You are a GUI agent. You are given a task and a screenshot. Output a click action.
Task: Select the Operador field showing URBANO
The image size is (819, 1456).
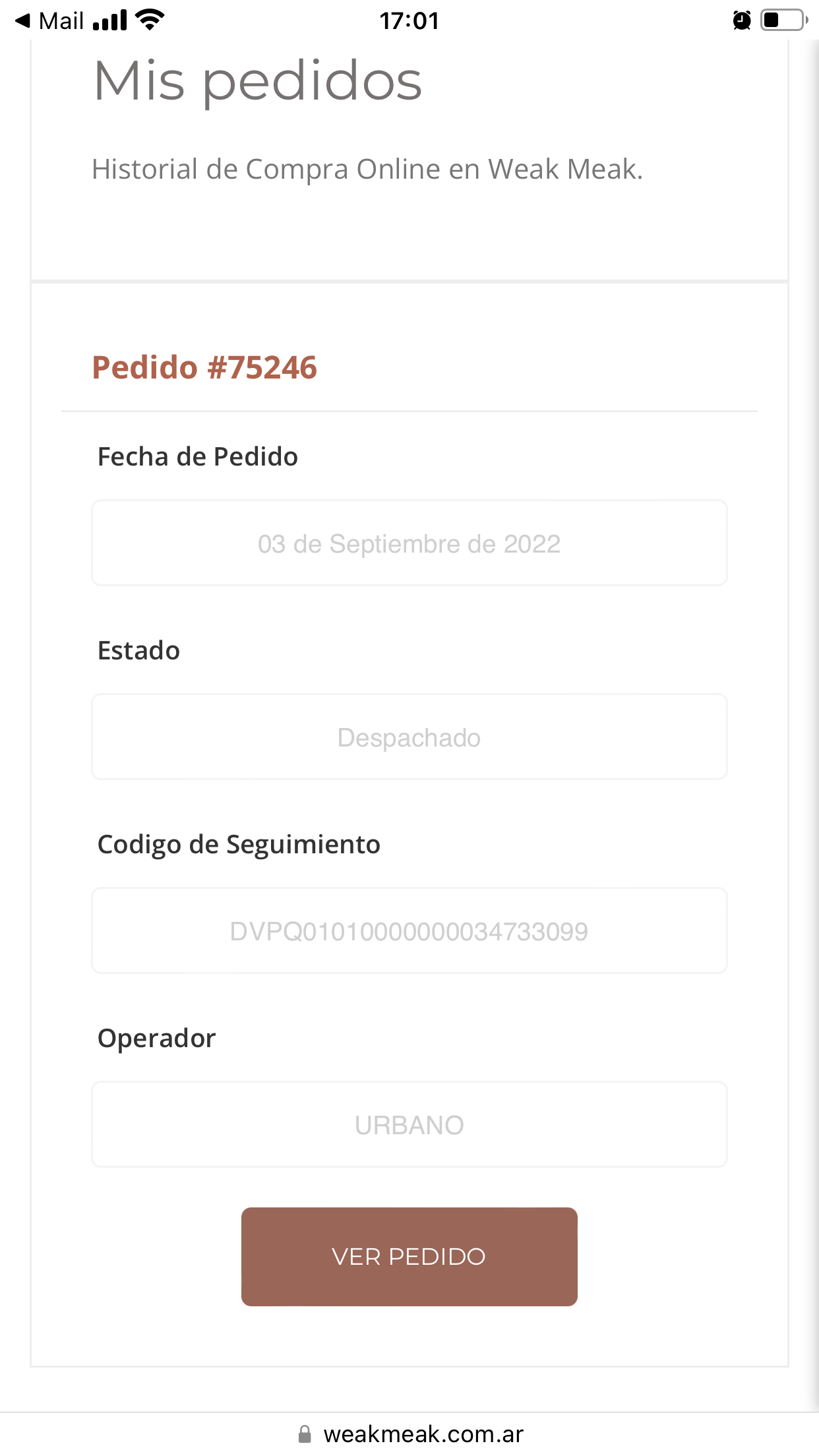coord(409,1125)
